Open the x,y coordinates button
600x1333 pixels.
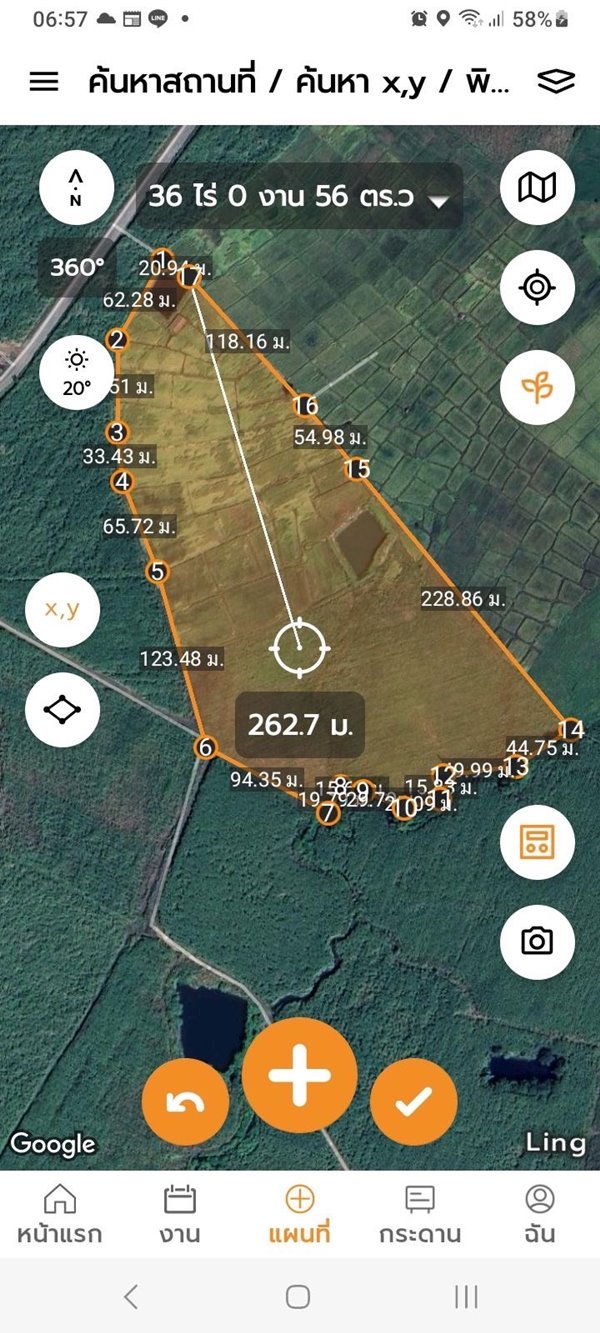pos(62,609)
